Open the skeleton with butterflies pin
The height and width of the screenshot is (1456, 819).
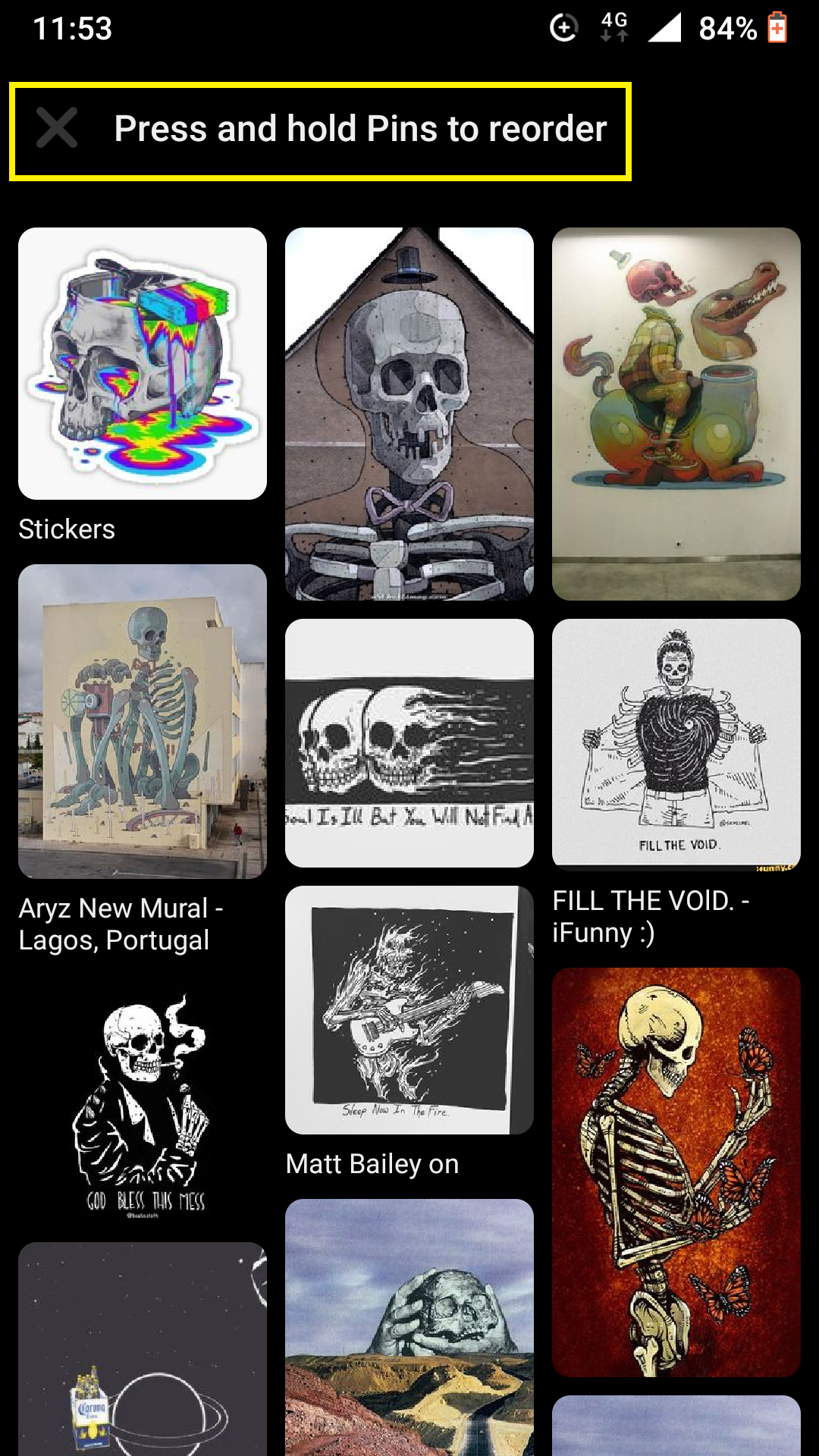675,1168
